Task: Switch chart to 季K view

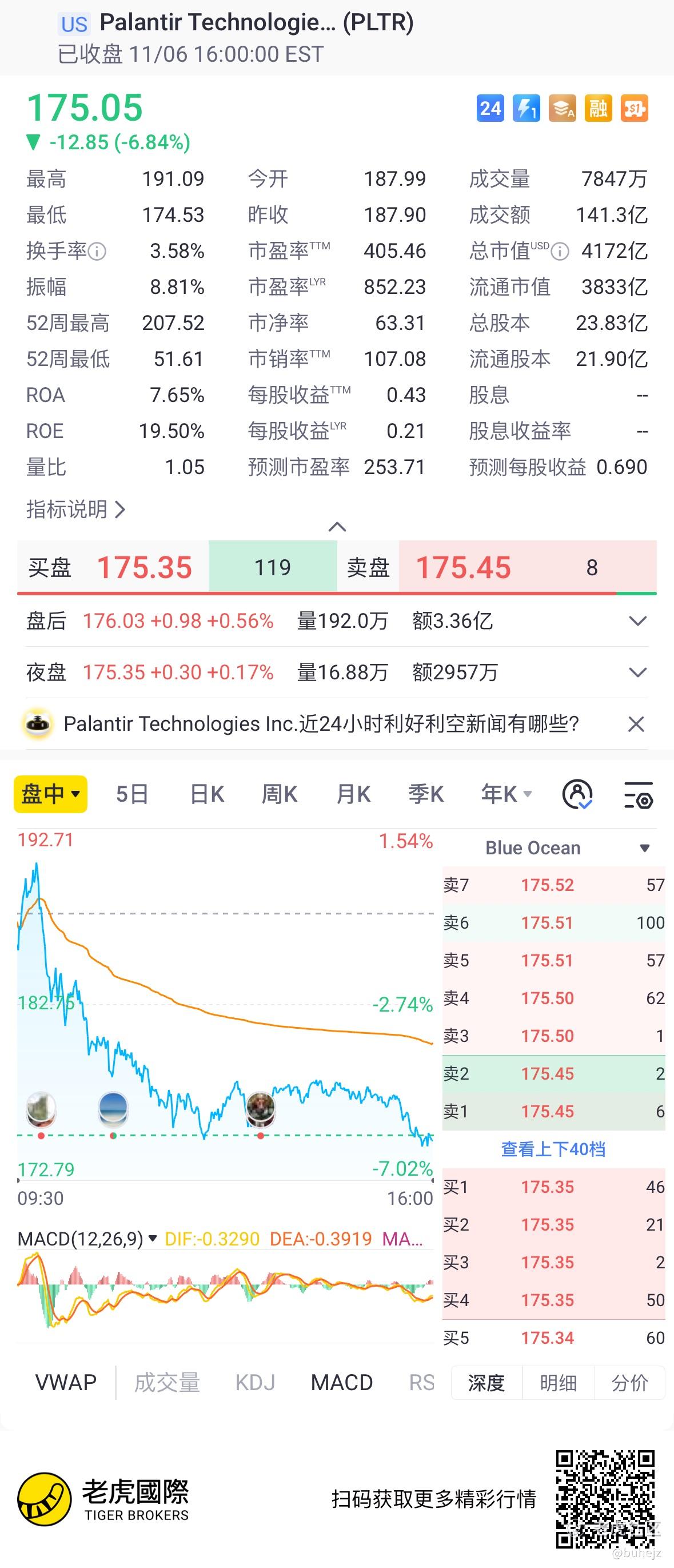Action: [426, 794]
